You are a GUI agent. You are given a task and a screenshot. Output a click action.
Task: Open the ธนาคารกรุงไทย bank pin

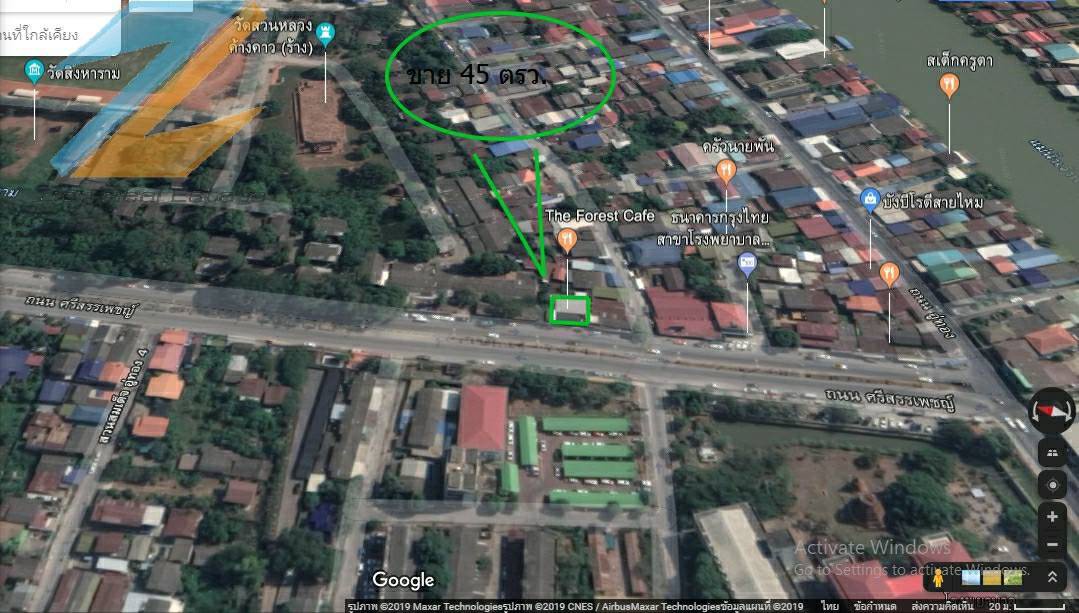[746, 263]
